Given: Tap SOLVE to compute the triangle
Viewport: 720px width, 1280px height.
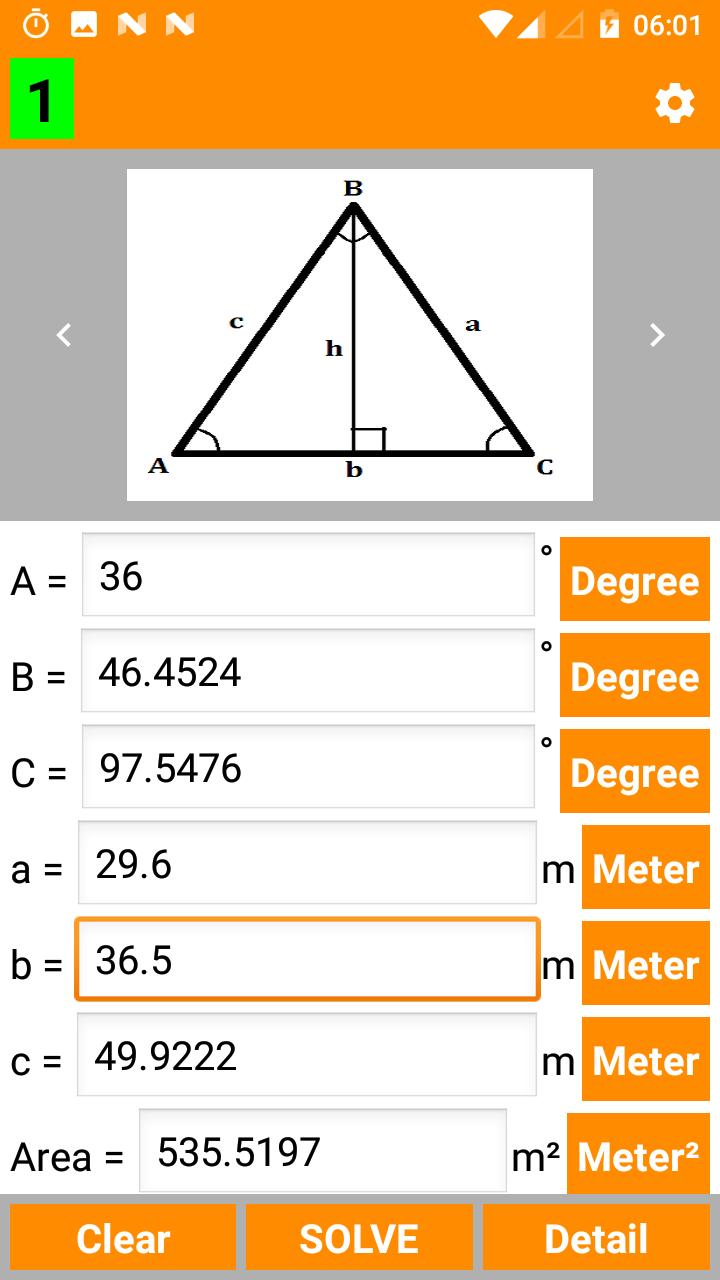Looking at the screenshot, I should coord(359,1238).
